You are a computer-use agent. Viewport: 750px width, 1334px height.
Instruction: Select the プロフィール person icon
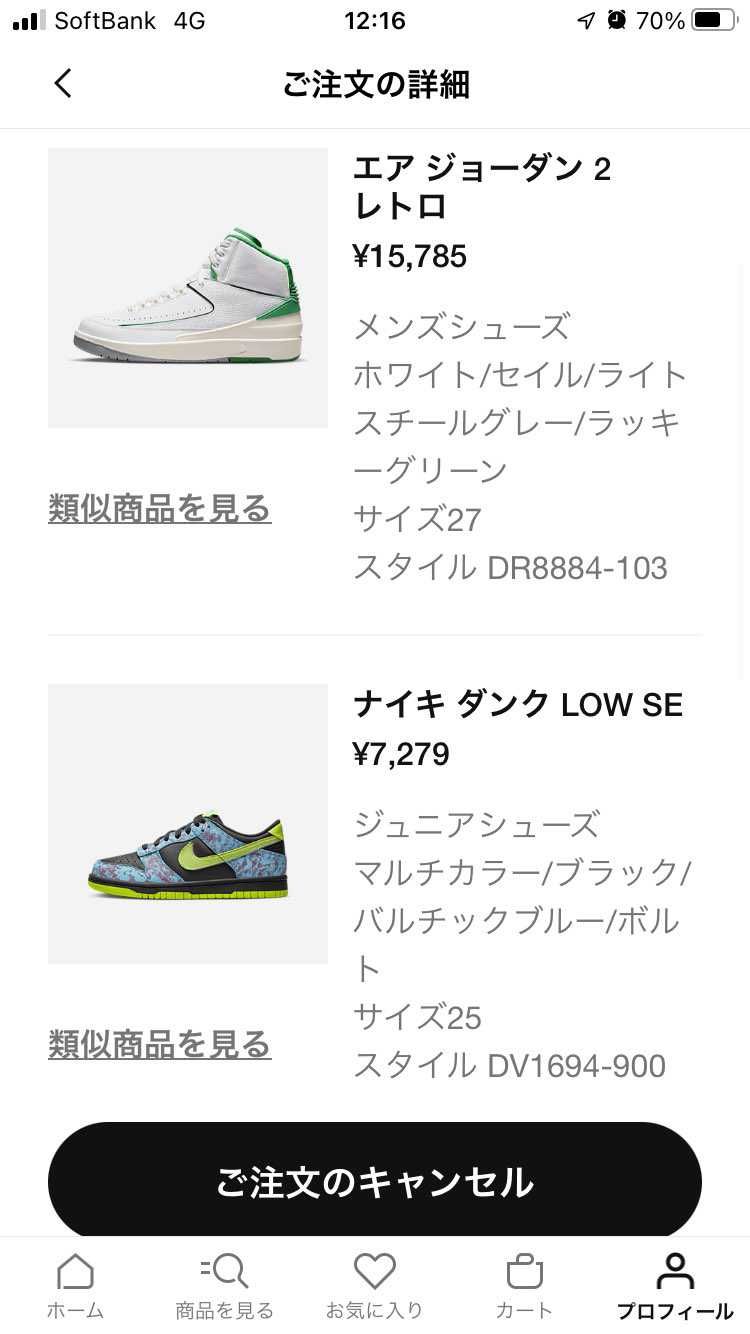tap(673, 1271)
